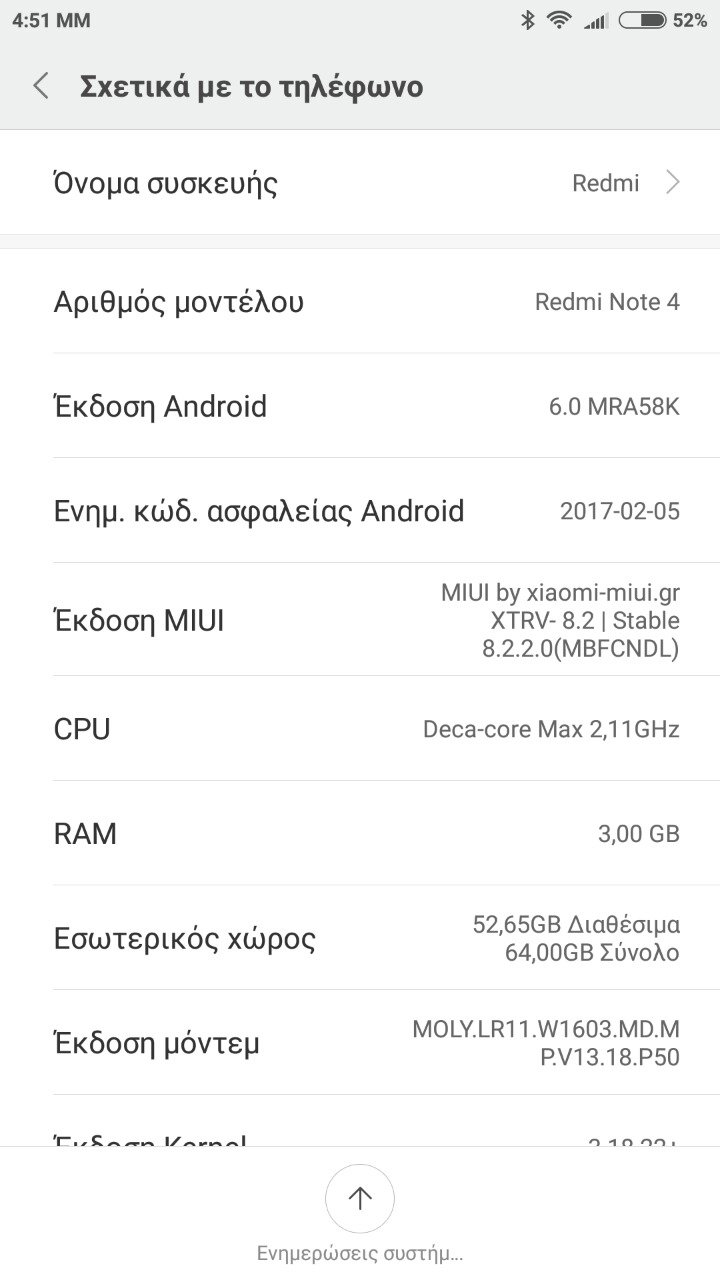Tap the Έκδοση Android row
This screenshot has height=1280, width=720.
point(360,407)
